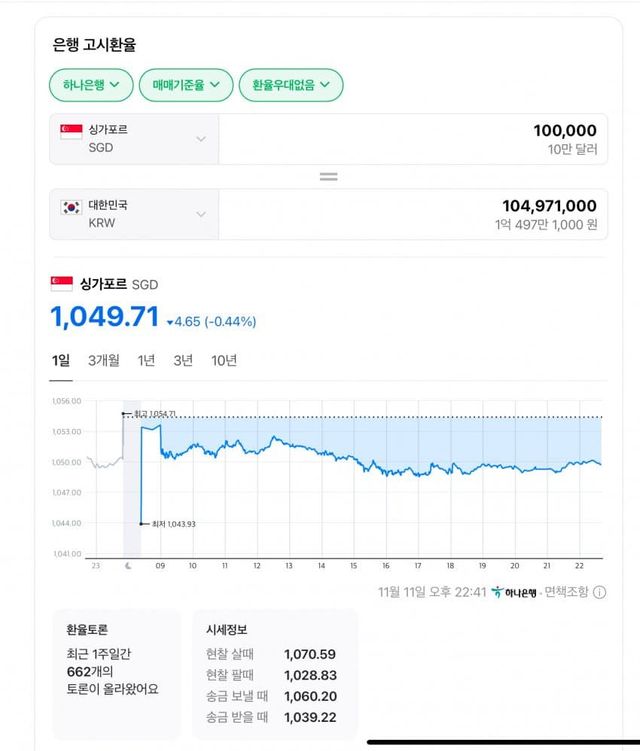
Task: Open the 하나은행 bank selector chip
Action: [91, 85]
